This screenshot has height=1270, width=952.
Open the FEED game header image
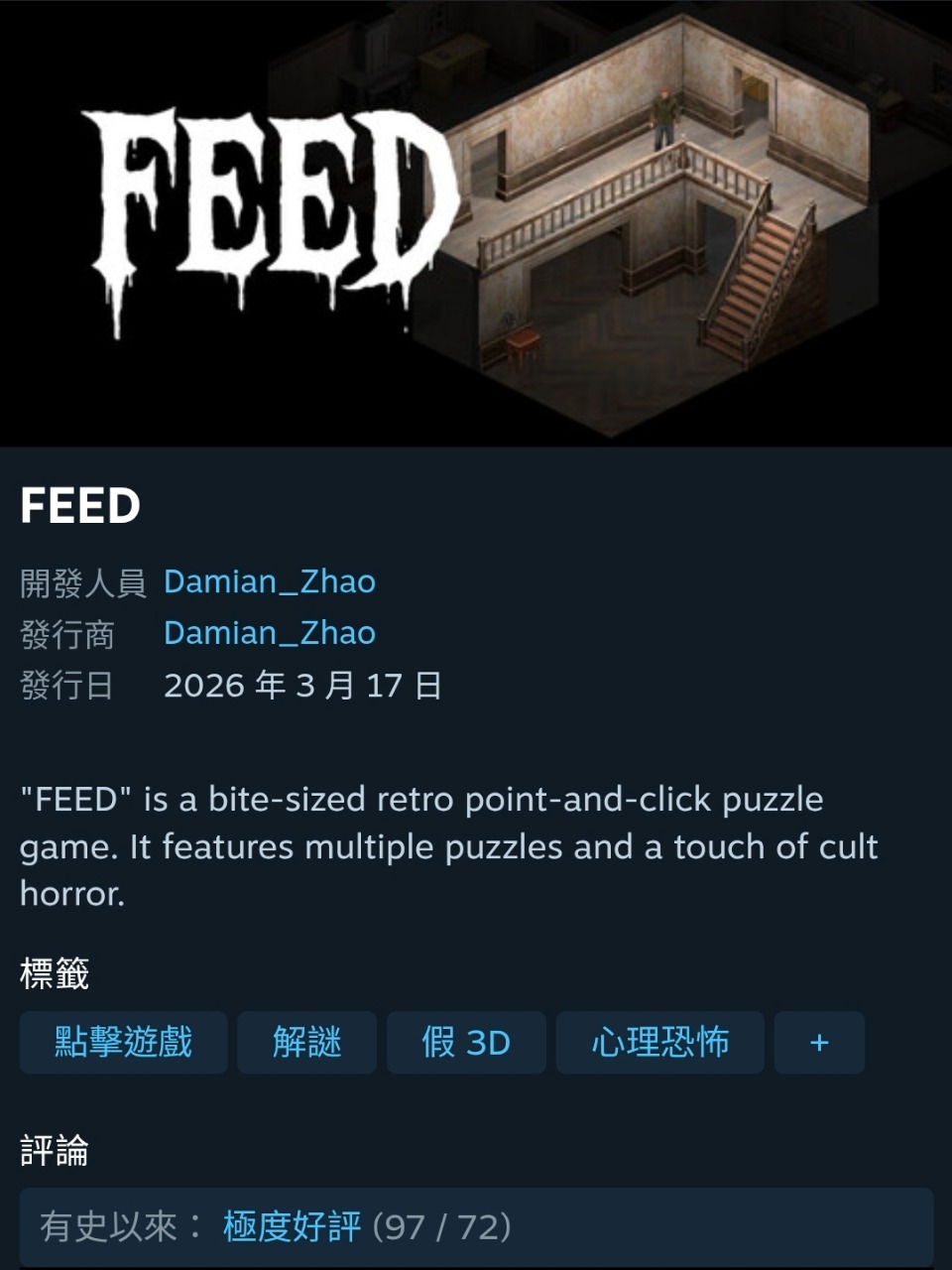point(476,223)
